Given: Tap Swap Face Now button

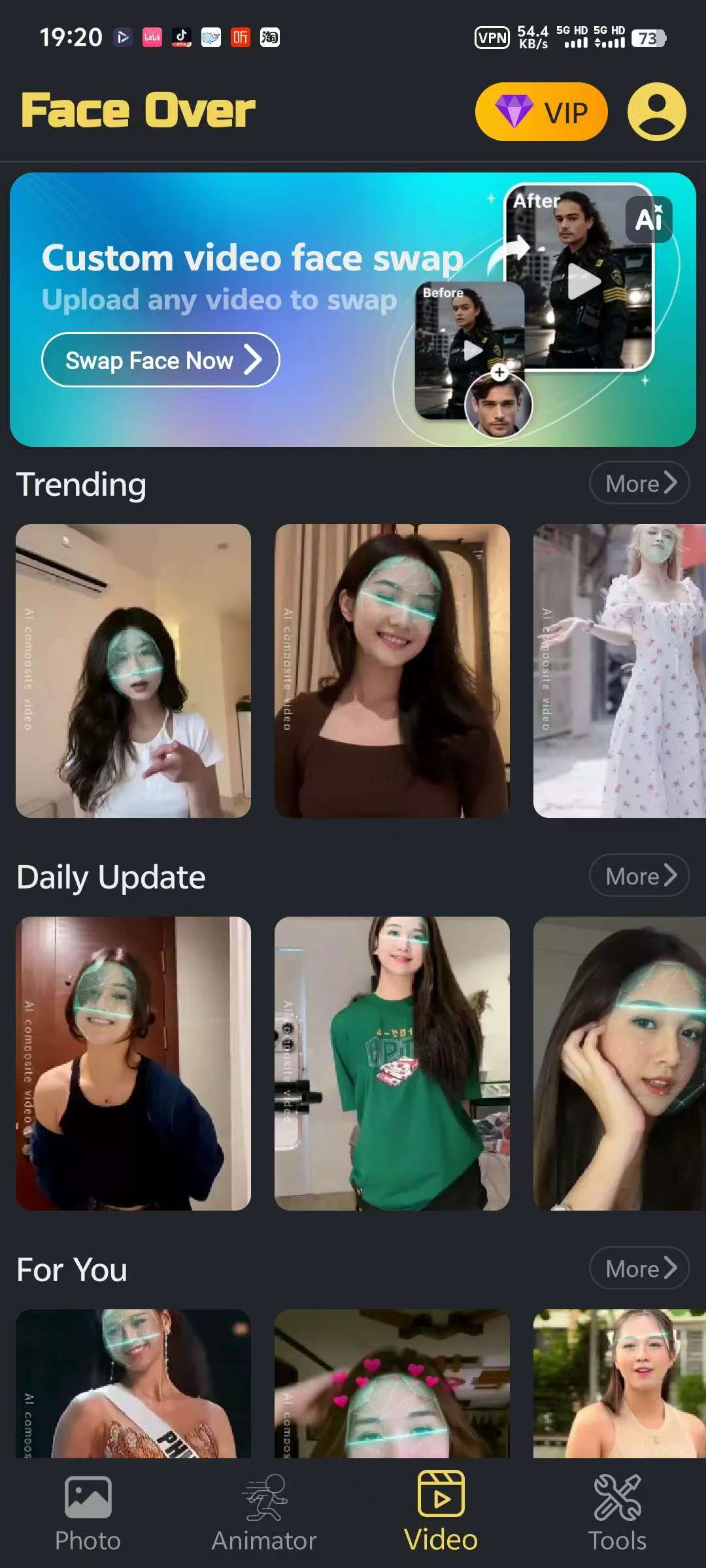Looking at the screenshot, I should (x=161, y=360).
